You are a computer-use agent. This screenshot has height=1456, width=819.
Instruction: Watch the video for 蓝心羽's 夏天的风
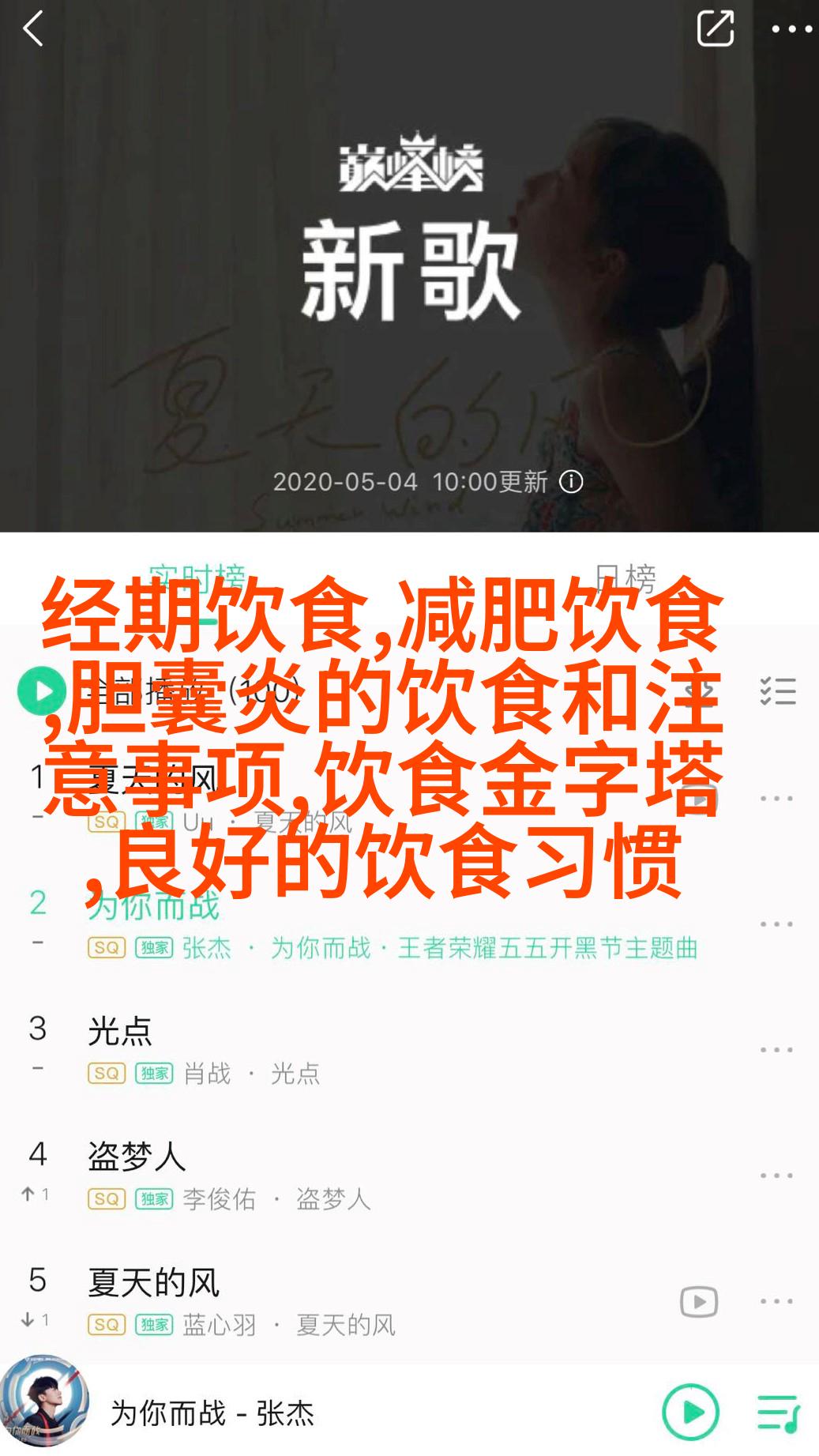coord(699,1301)
